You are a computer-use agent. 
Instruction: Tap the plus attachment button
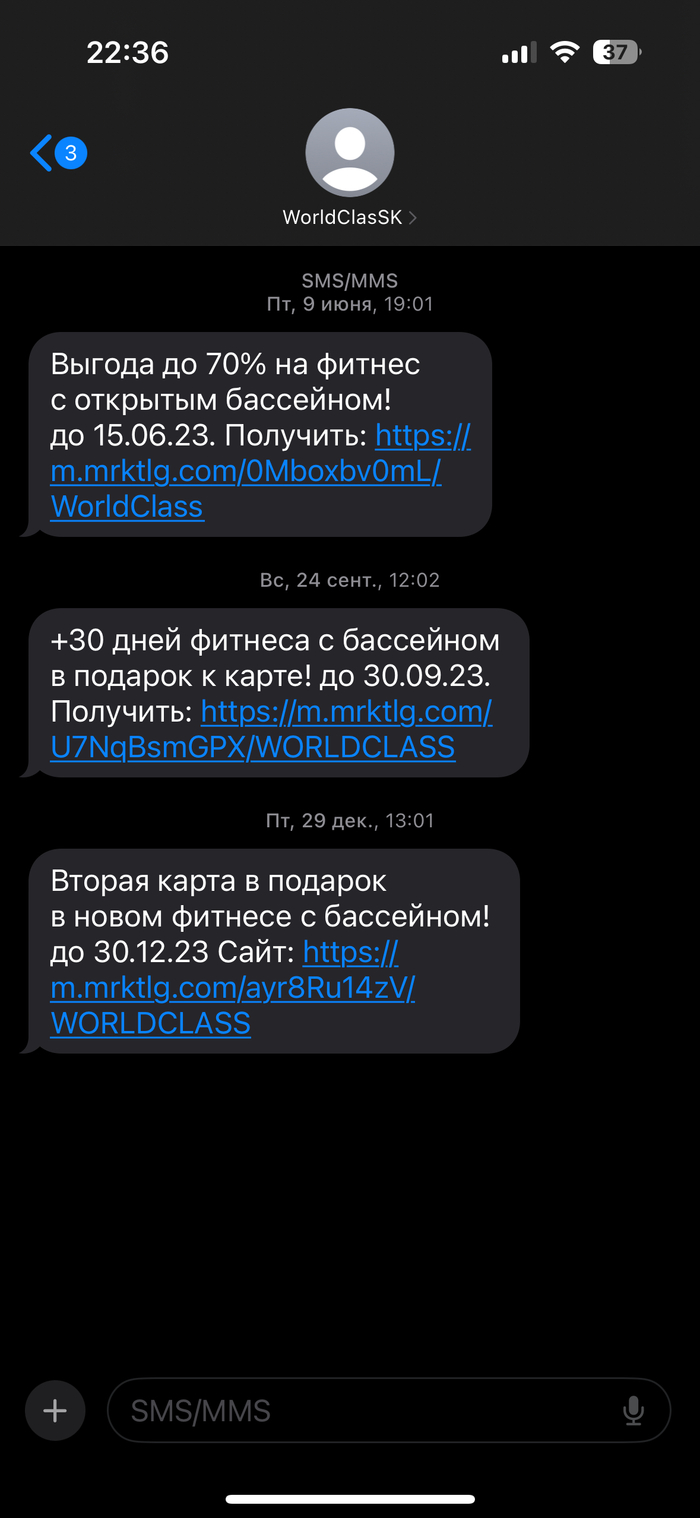click(x=55, y=1411)
